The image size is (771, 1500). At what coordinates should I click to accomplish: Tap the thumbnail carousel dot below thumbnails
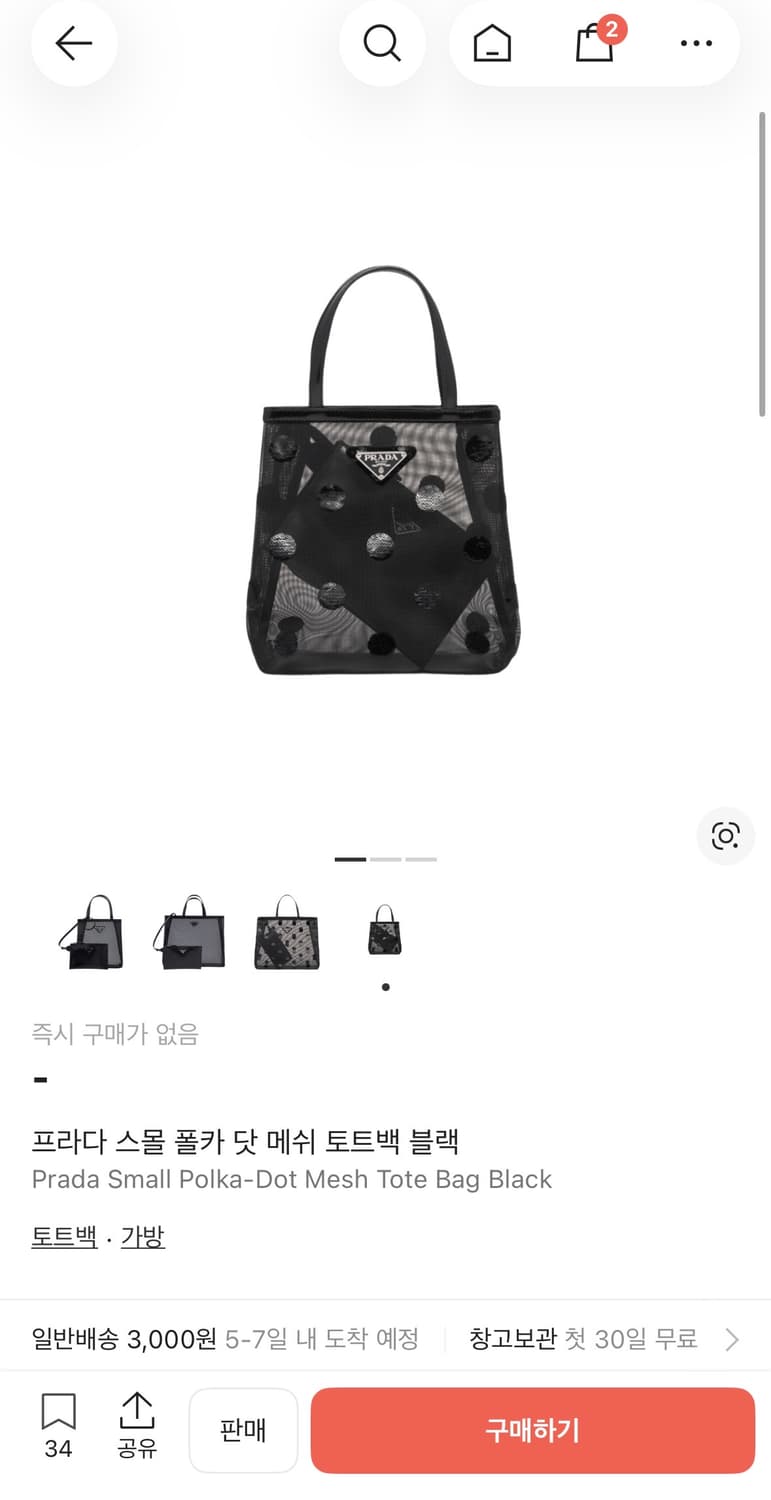click(x=385, y=986)
